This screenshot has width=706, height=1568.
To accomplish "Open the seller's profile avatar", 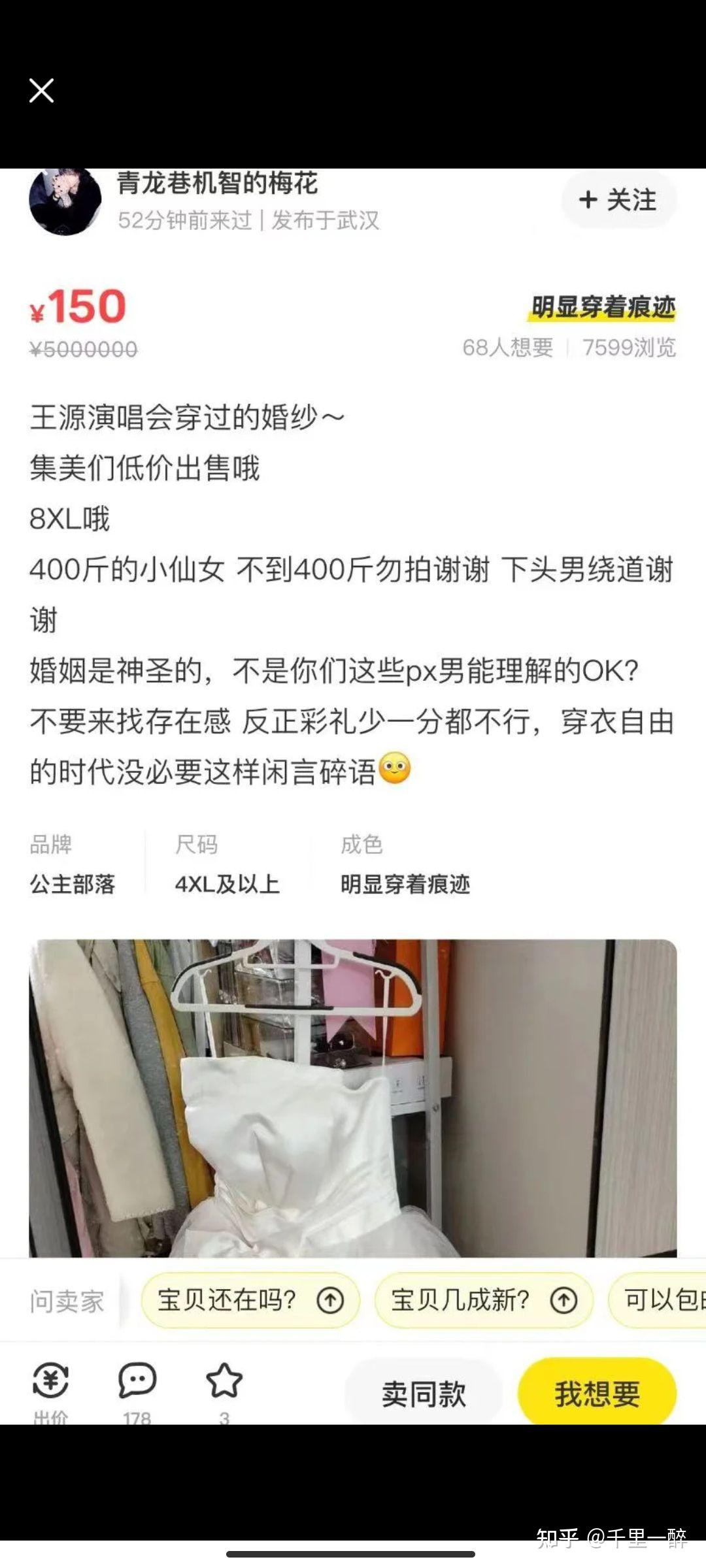I will (x=65, y=201).
